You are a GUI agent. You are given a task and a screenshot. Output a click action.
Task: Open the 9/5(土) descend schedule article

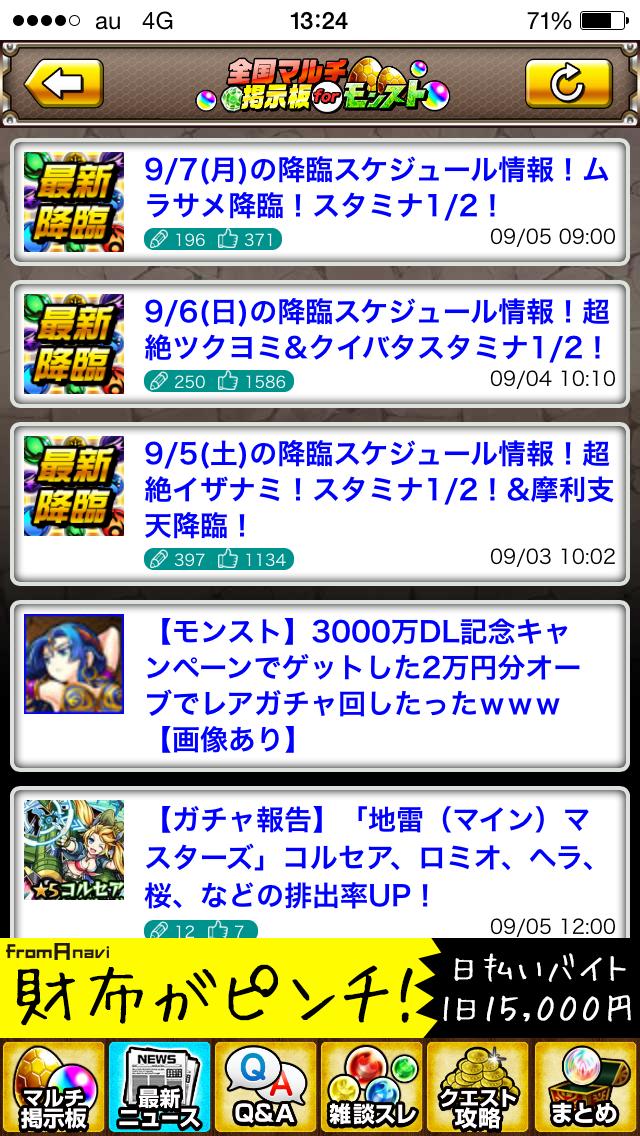coord(320,503)
